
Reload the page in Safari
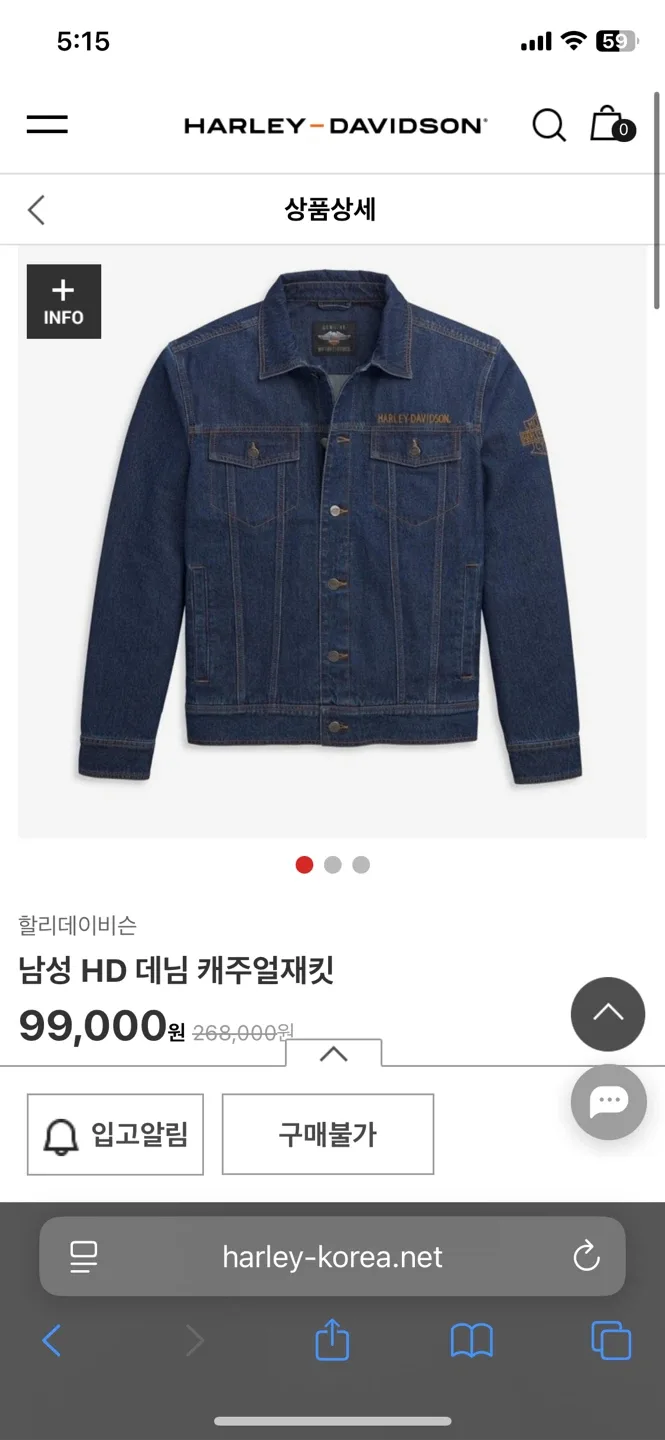point(586,1257)
